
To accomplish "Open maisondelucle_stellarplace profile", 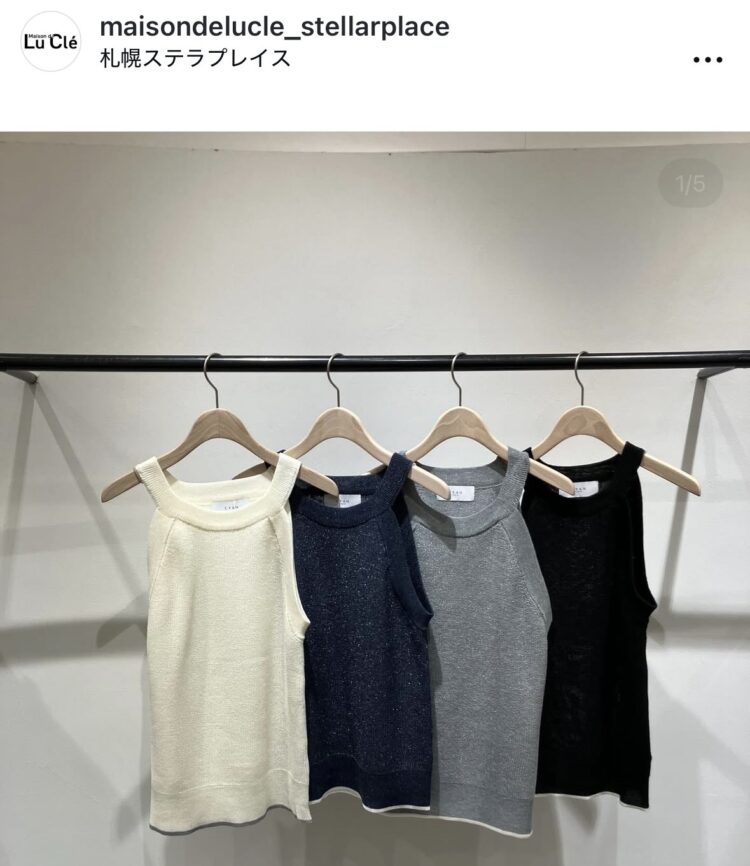I will point(274,27).
